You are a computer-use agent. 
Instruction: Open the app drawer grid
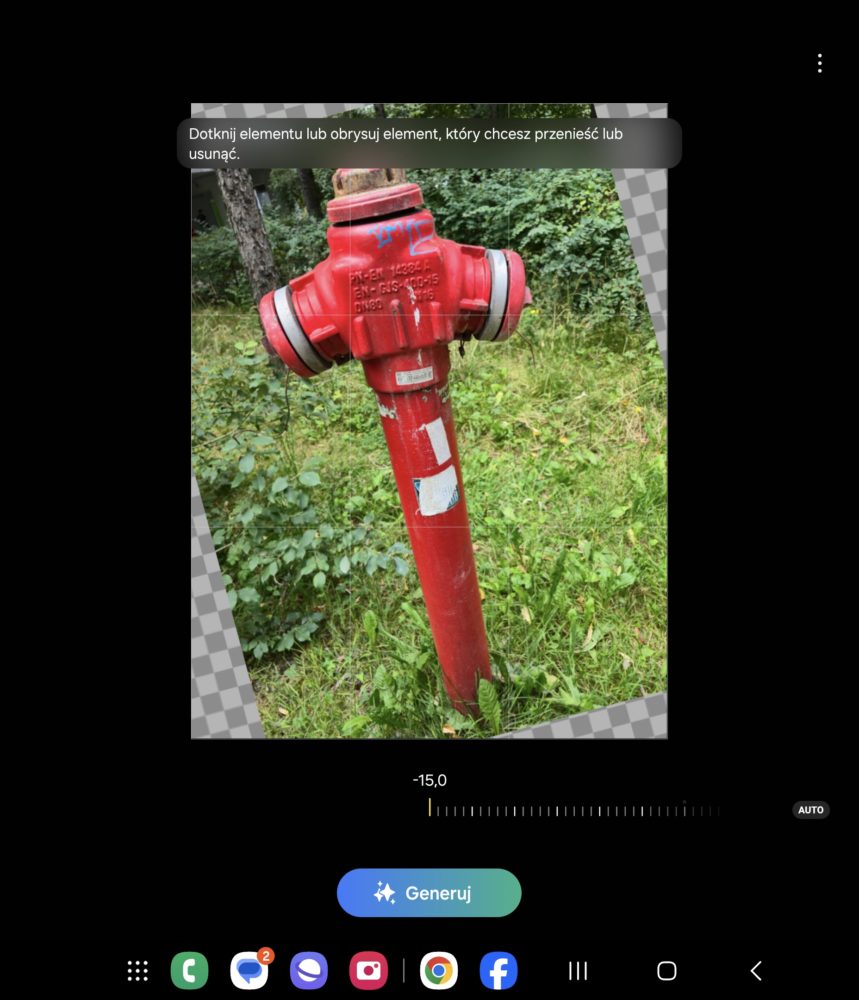point(138,970)
